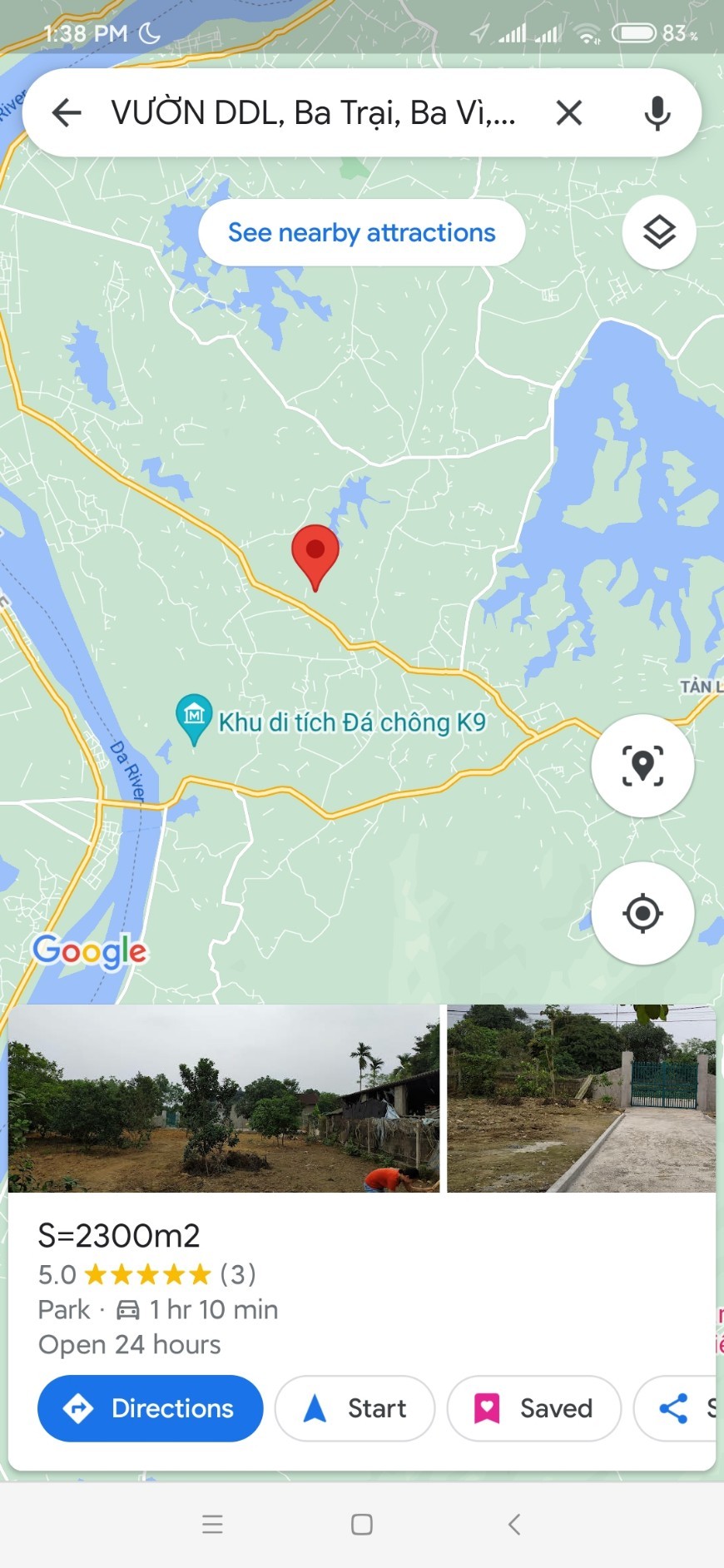Start navigation to S=2300m2
The image size is (724, 1568).
click(x=355, y=1408)
